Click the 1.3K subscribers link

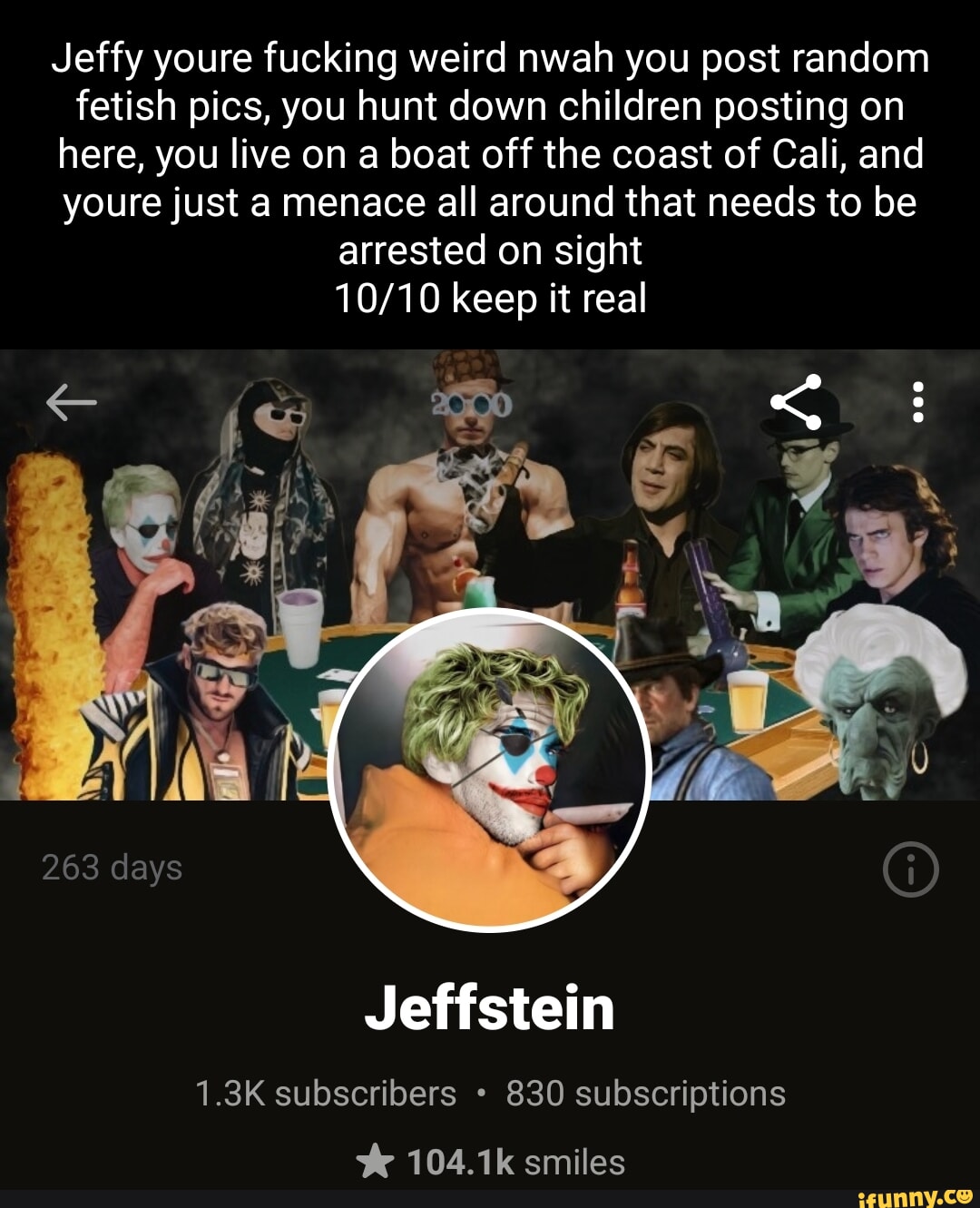(325, 1094)
